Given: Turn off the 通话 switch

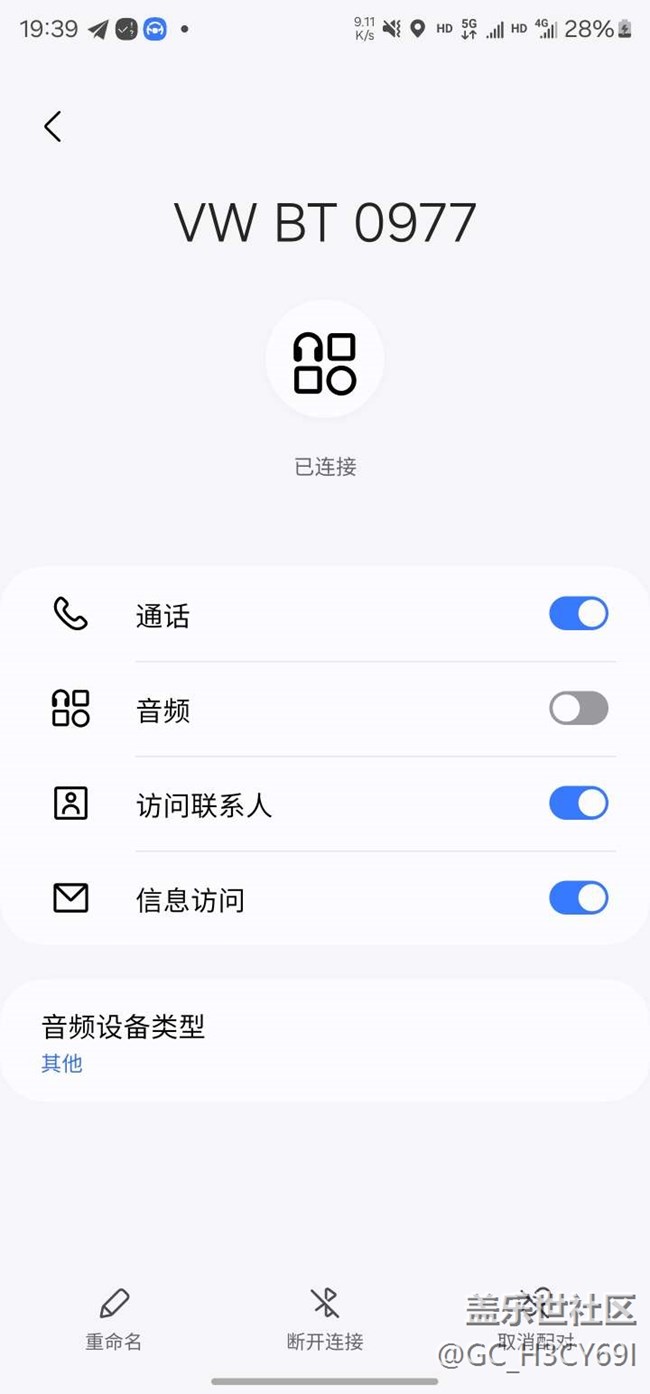Looking at the screenshot, I should coord(578,614).
